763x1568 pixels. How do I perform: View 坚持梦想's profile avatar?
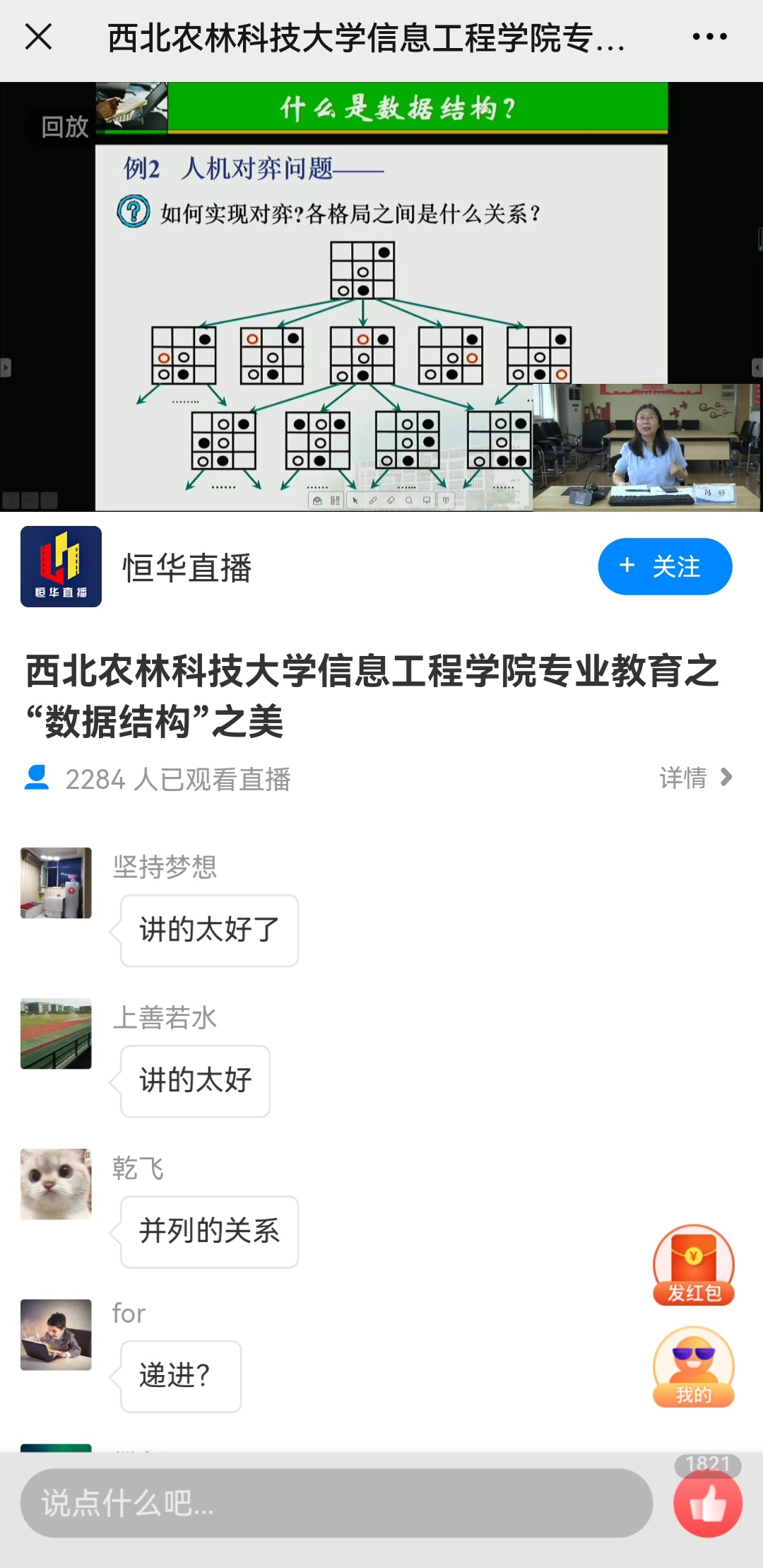57,883
